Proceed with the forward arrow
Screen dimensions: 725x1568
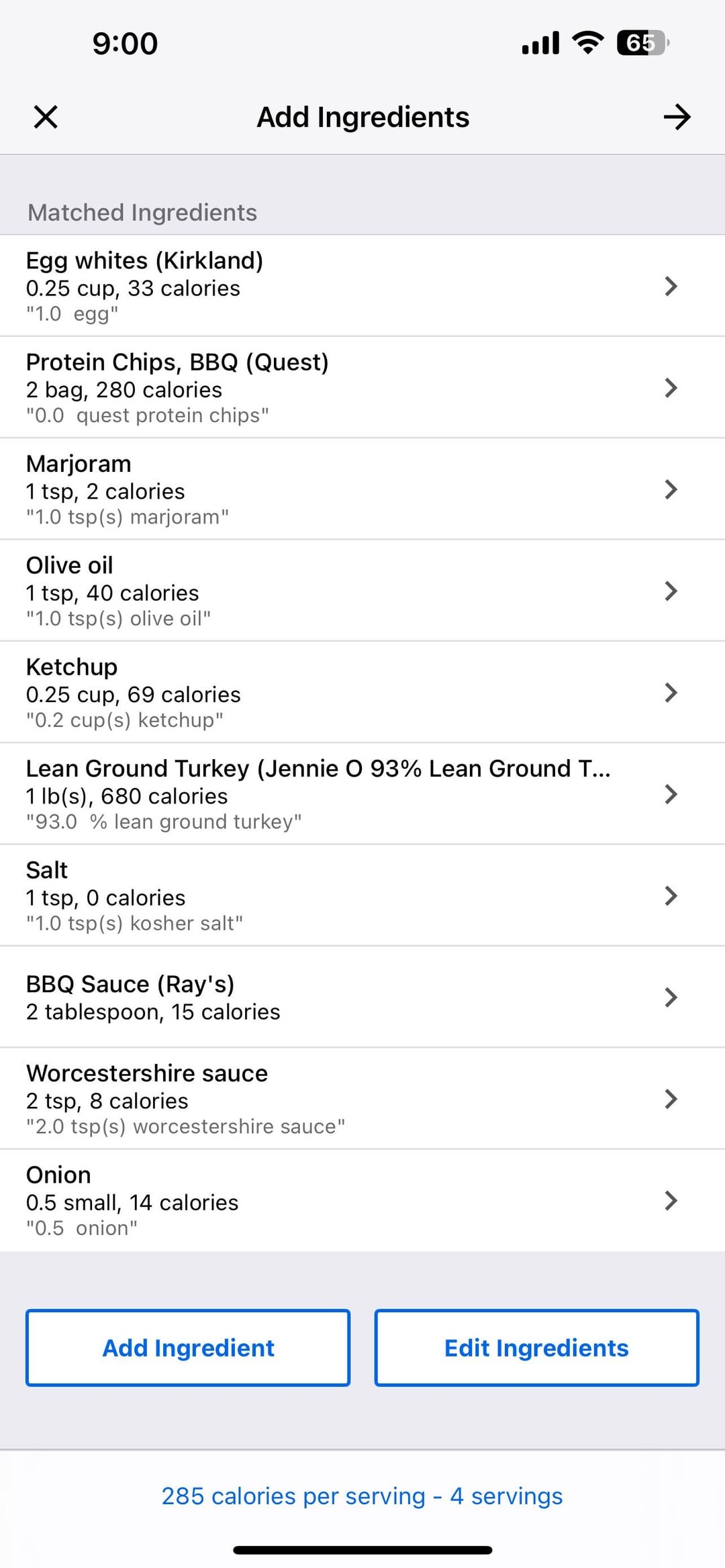pyautogui.click(x=677, y=117)
